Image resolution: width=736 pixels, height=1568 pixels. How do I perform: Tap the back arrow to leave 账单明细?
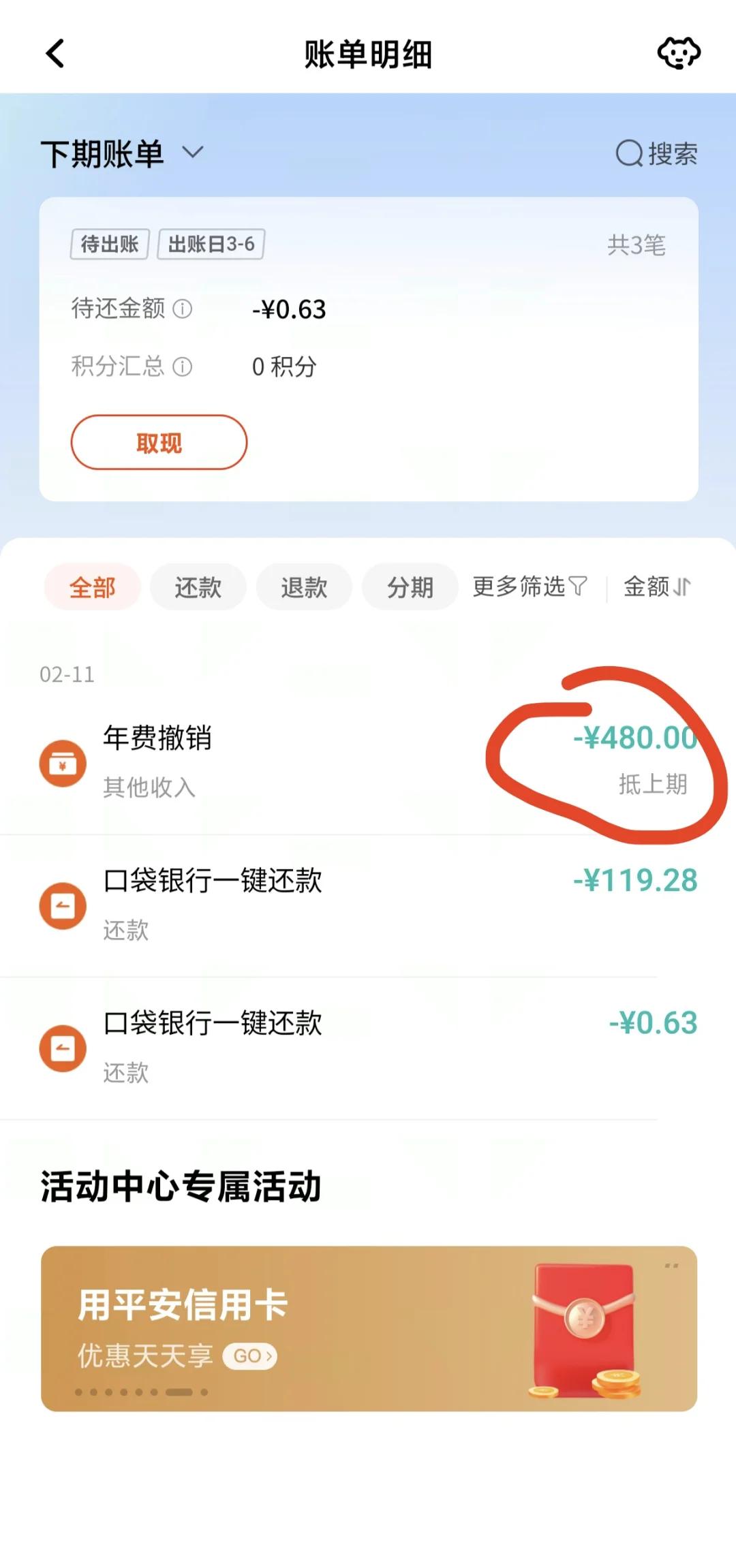pos(55,53)
